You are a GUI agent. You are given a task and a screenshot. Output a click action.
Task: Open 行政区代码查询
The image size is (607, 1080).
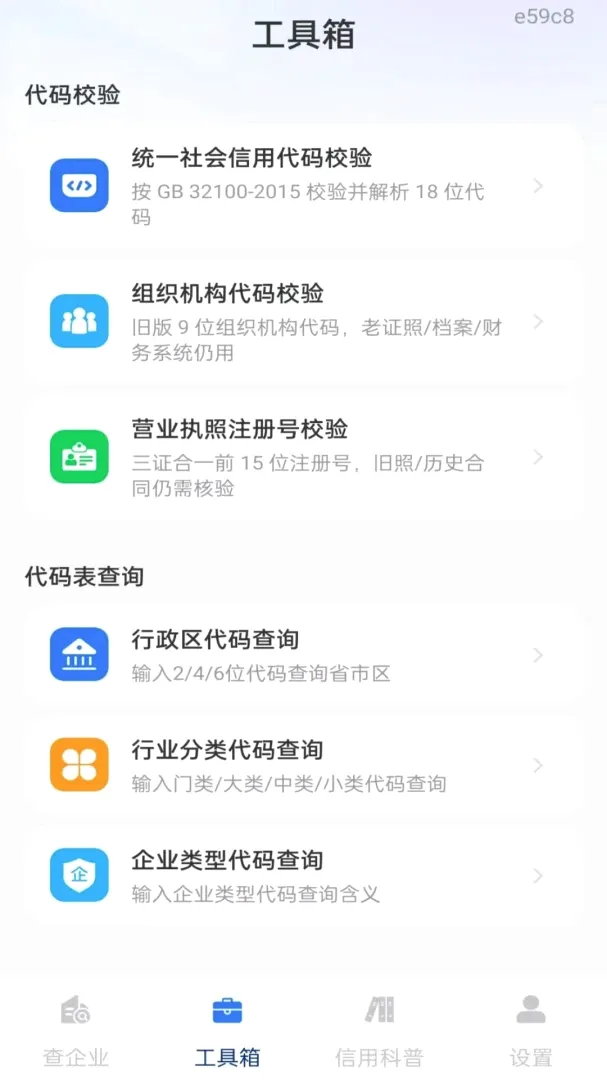[x=303, y=654]
